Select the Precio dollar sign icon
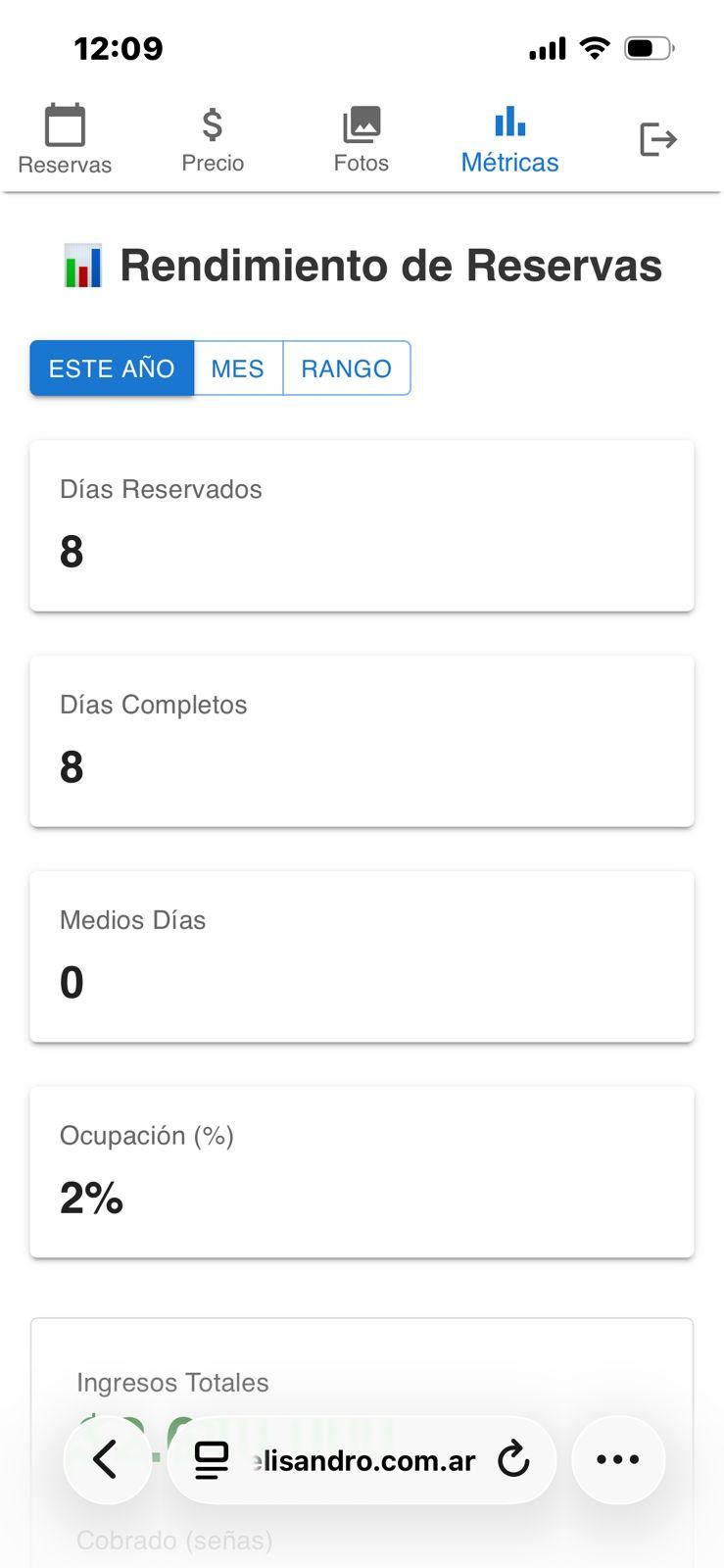Screen dimensions: 724x1568 coord(213,125)
